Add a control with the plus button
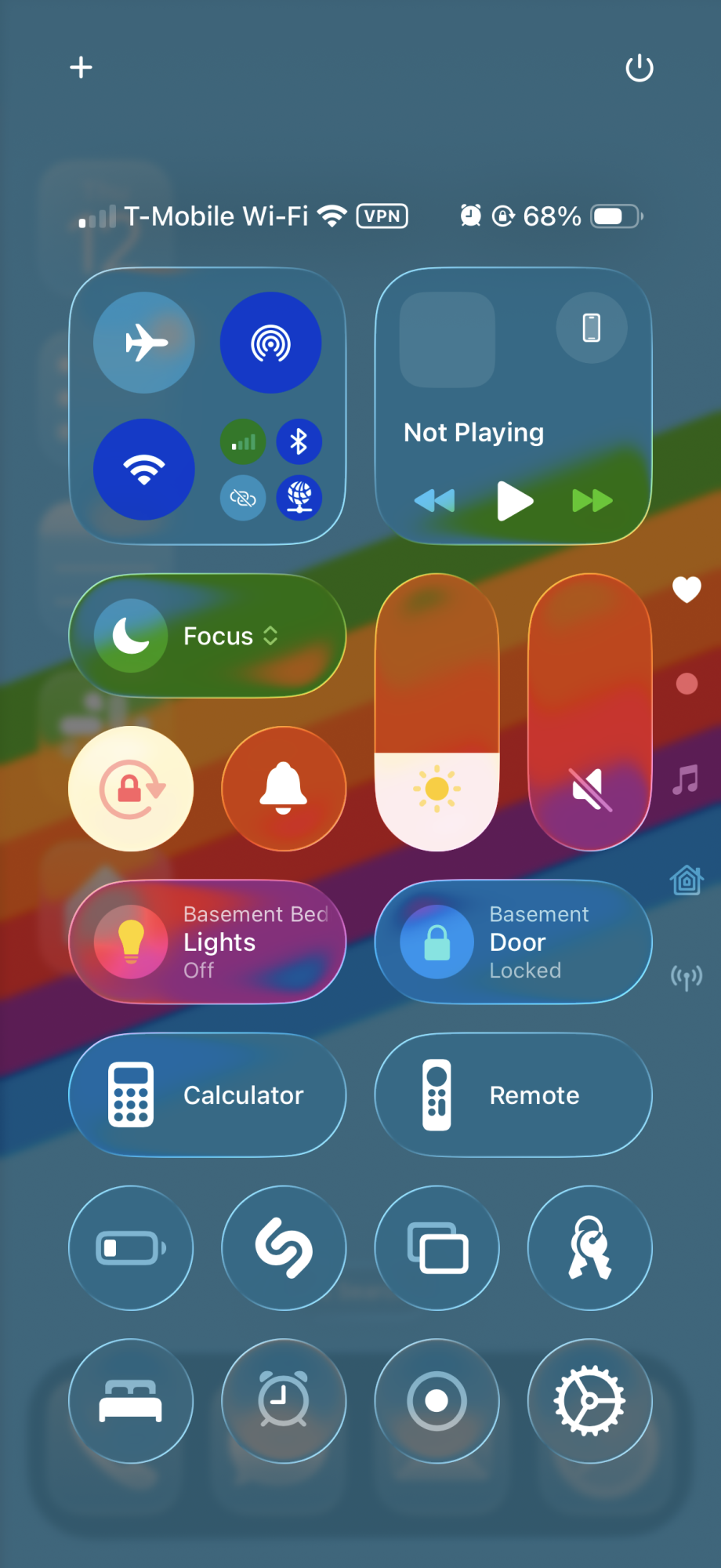This screenshot has width=721, height=1568. point(81,67)
